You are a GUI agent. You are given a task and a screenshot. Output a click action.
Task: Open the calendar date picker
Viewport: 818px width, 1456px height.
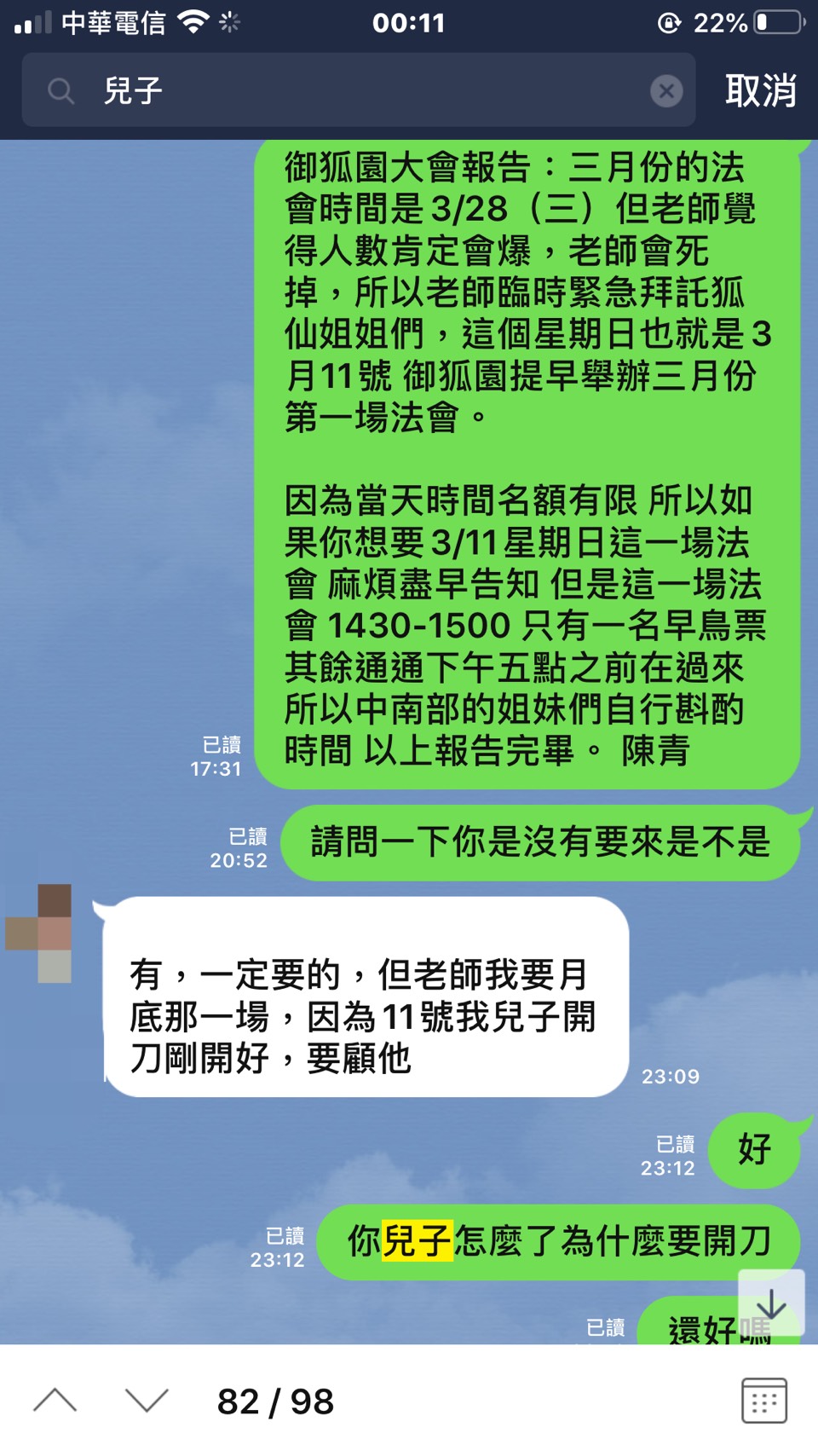pyautogui.click(x=763, y=1401)
